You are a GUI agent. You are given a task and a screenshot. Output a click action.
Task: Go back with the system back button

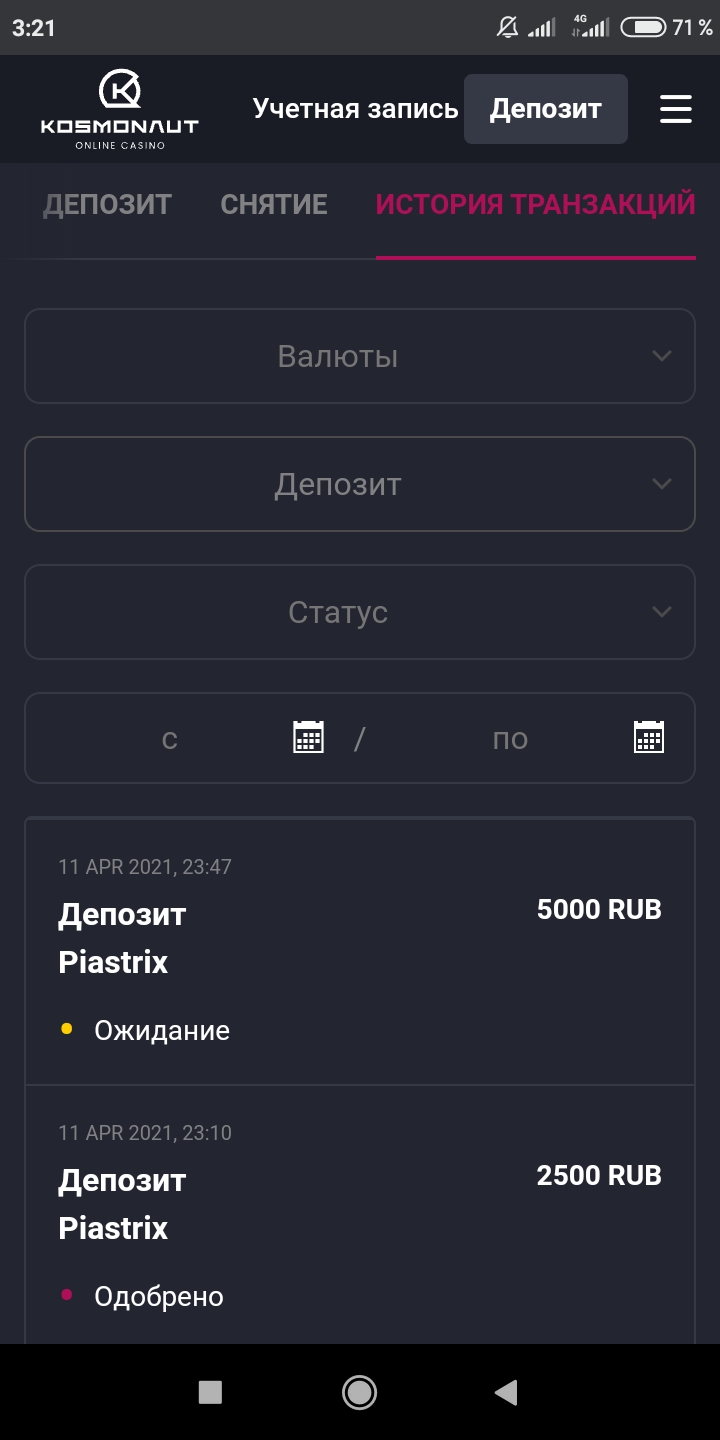506,1392
